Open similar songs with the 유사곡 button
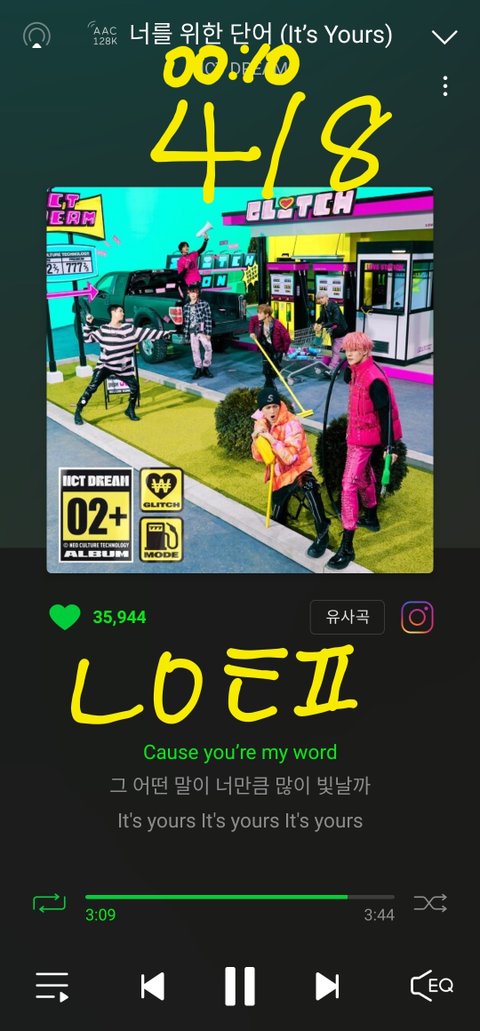Image resolution: width=480 pixels, height=1031 pixels. pos(347,617)
